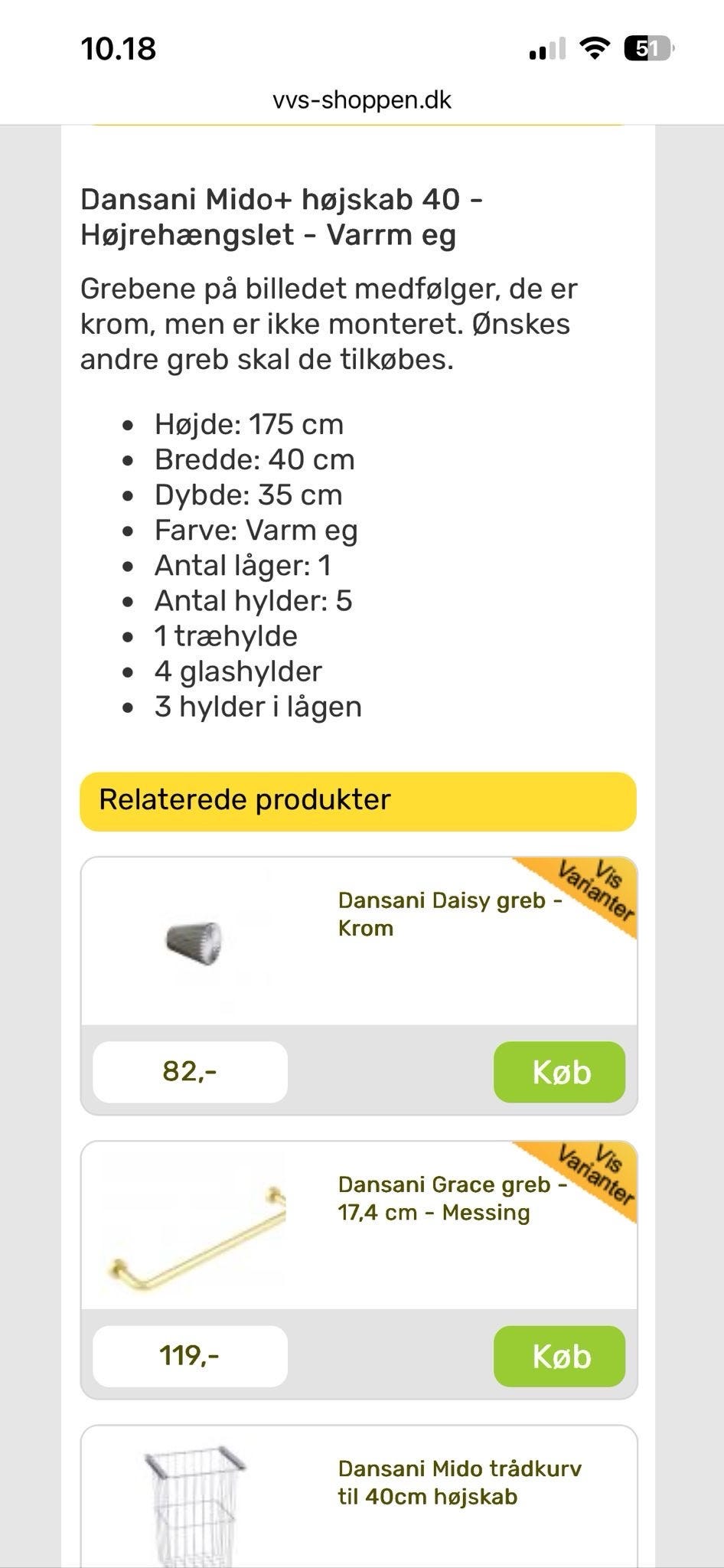Click Køb for Dansani Grace greb
This screenshot has height=1568, width=724.
559,1357
